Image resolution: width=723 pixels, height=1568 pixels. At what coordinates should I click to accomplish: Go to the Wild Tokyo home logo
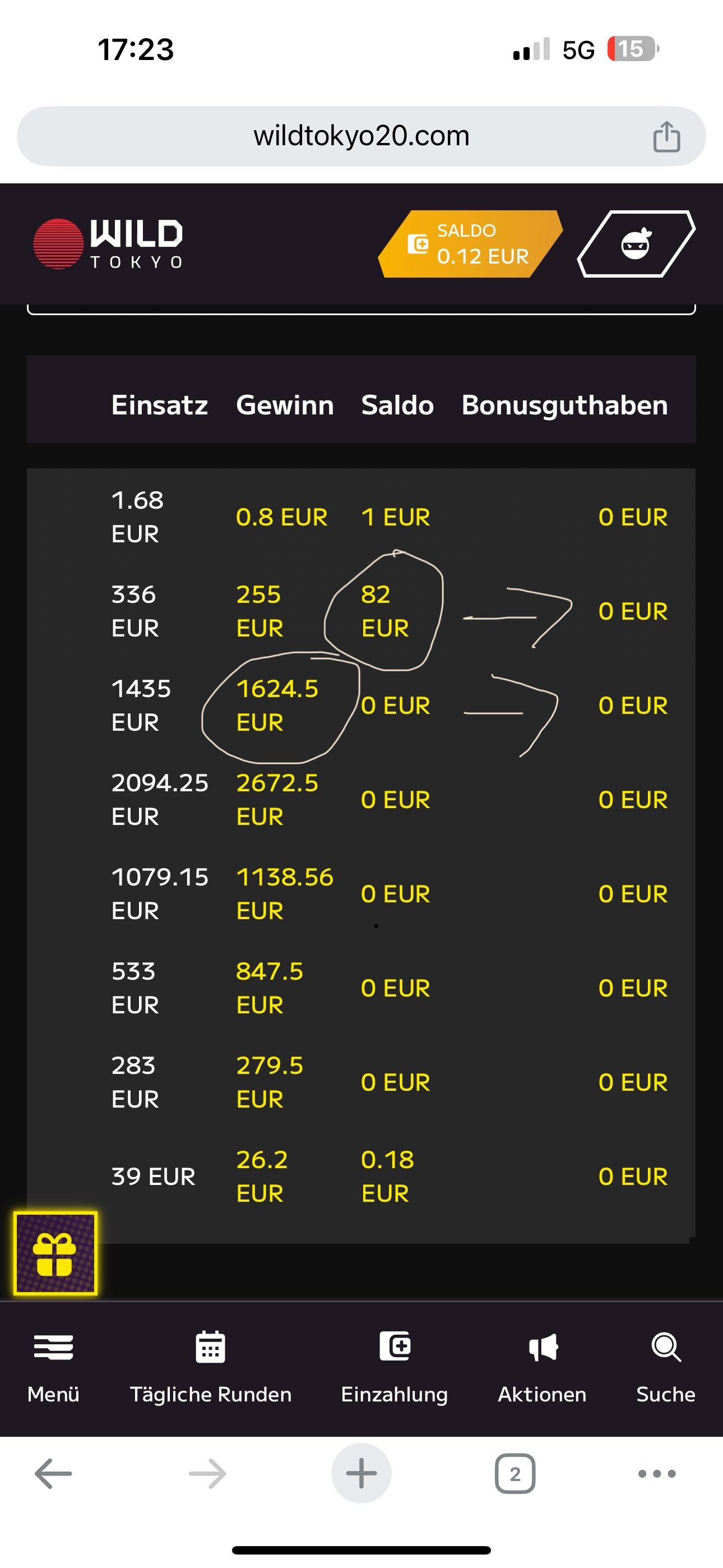click(x=108, y=244)
